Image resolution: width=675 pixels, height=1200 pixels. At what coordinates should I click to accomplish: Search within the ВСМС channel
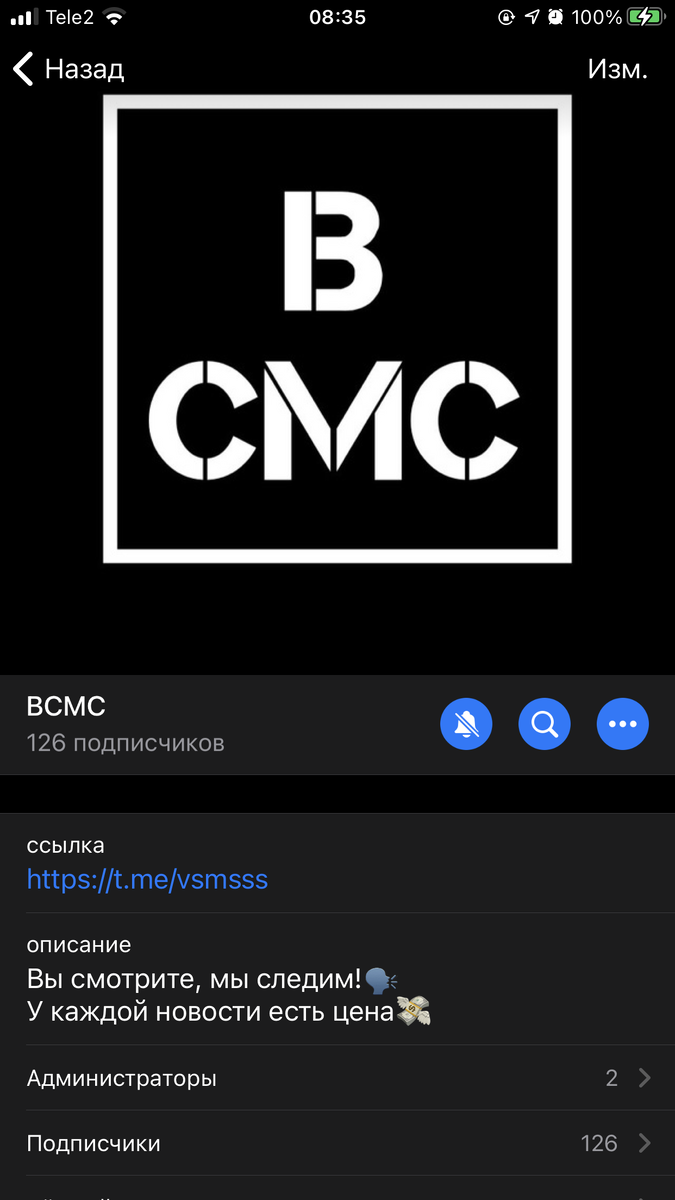pos(544,723)
